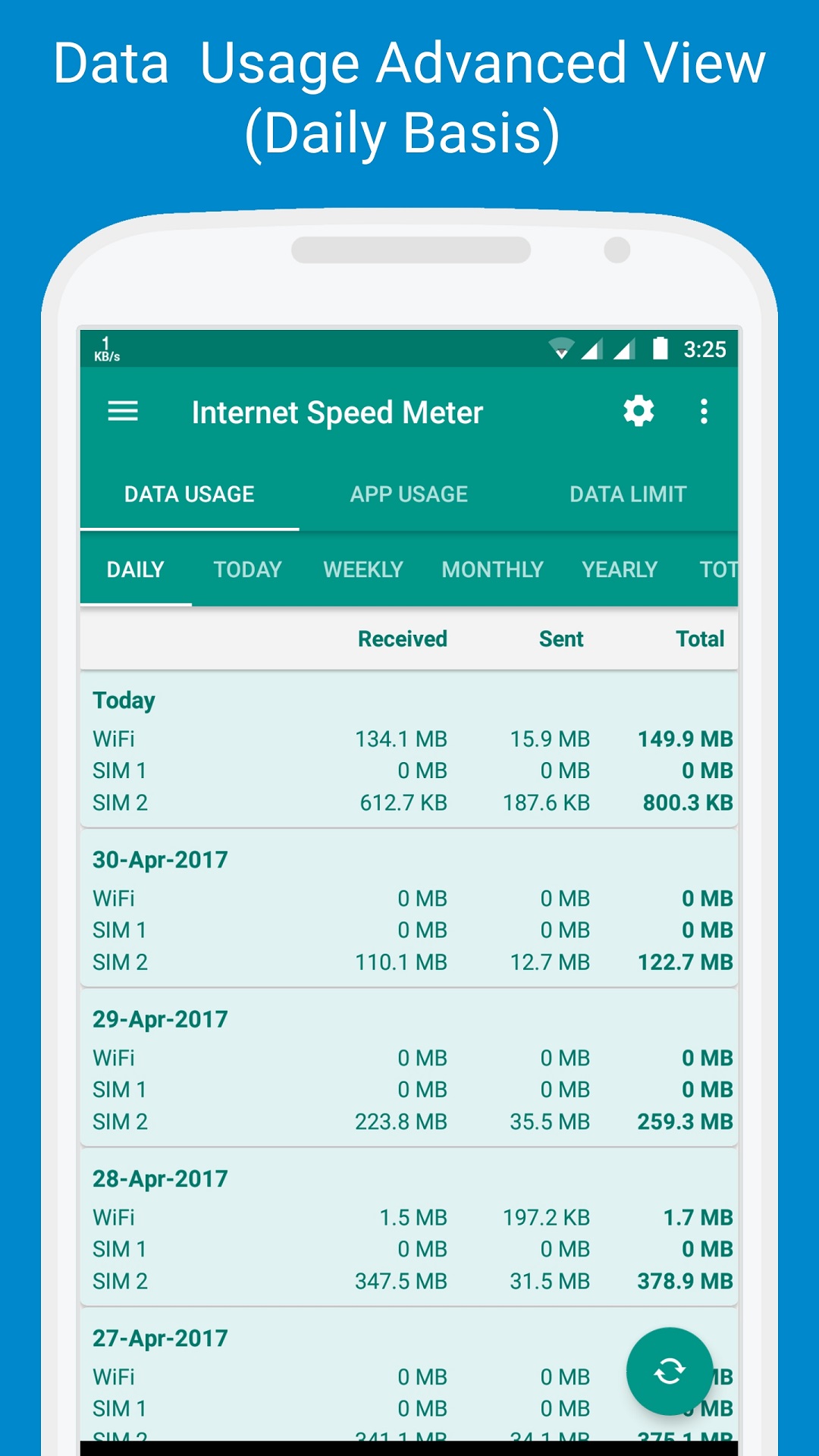Select the WEEKLY view tab
Screen dimensions: 819x1456
(x=362, y=569)
